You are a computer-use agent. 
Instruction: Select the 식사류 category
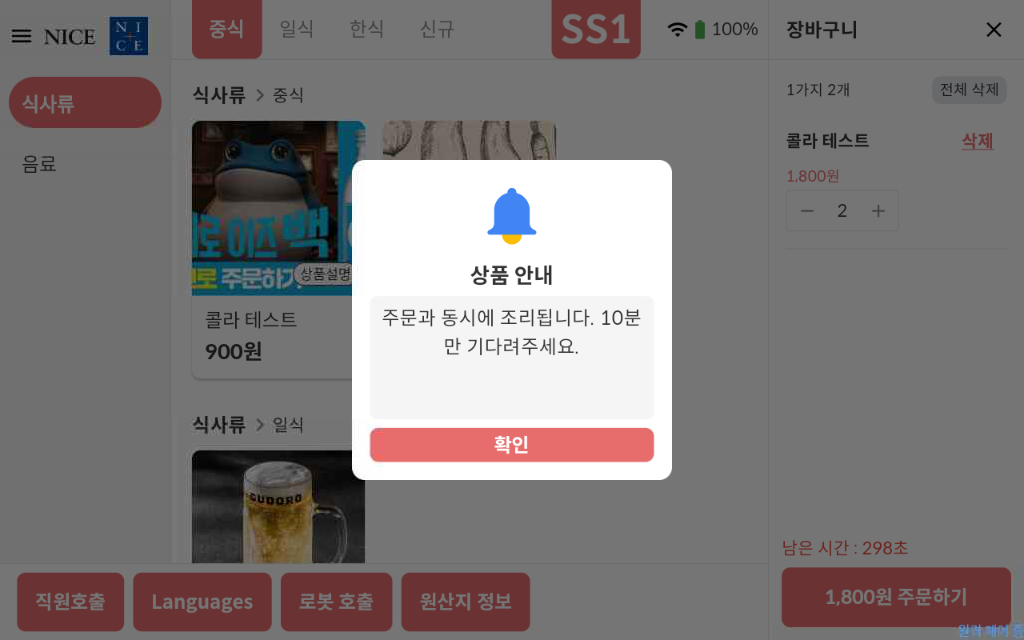85,103
